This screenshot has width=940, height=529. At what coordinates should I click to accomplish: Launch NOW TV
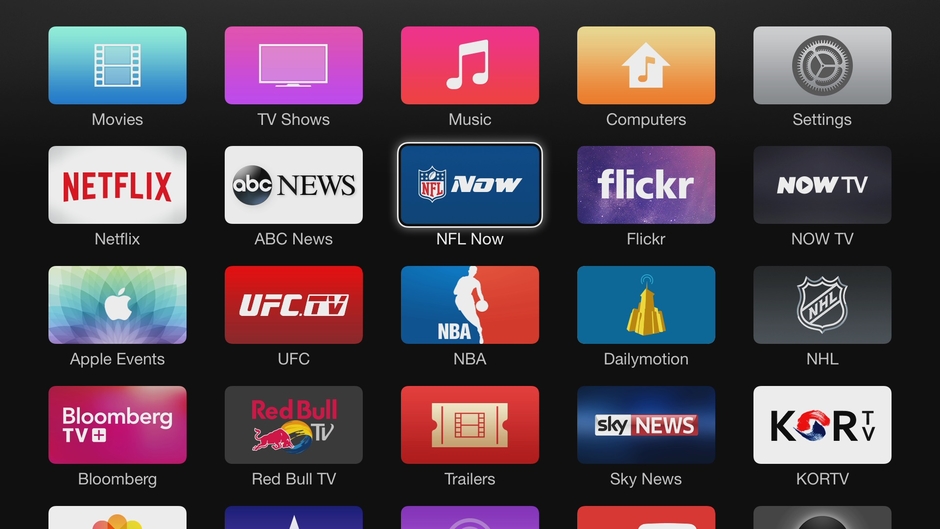tap(822, 185)
